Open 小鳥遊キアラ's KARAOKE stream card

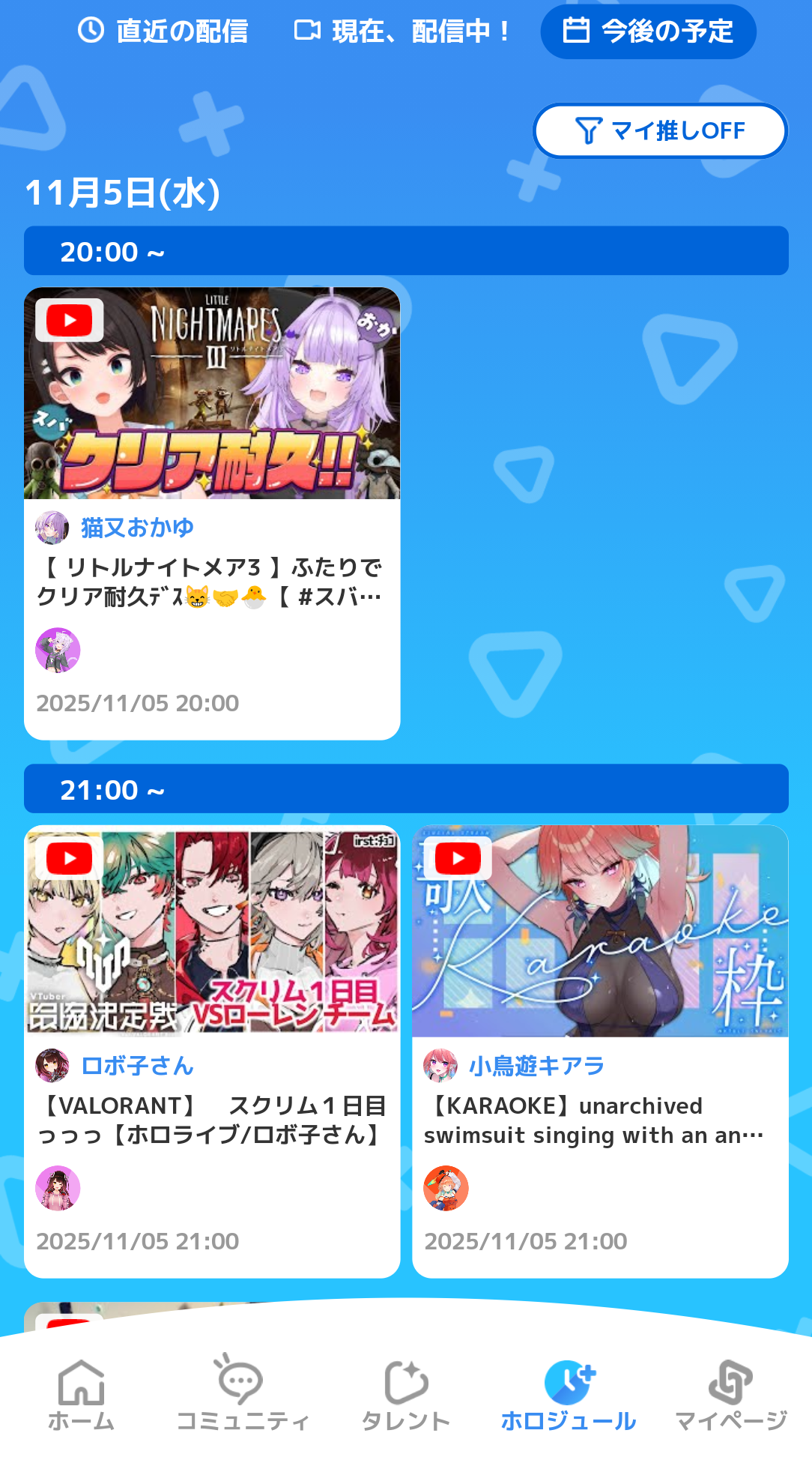[600, 1051]
